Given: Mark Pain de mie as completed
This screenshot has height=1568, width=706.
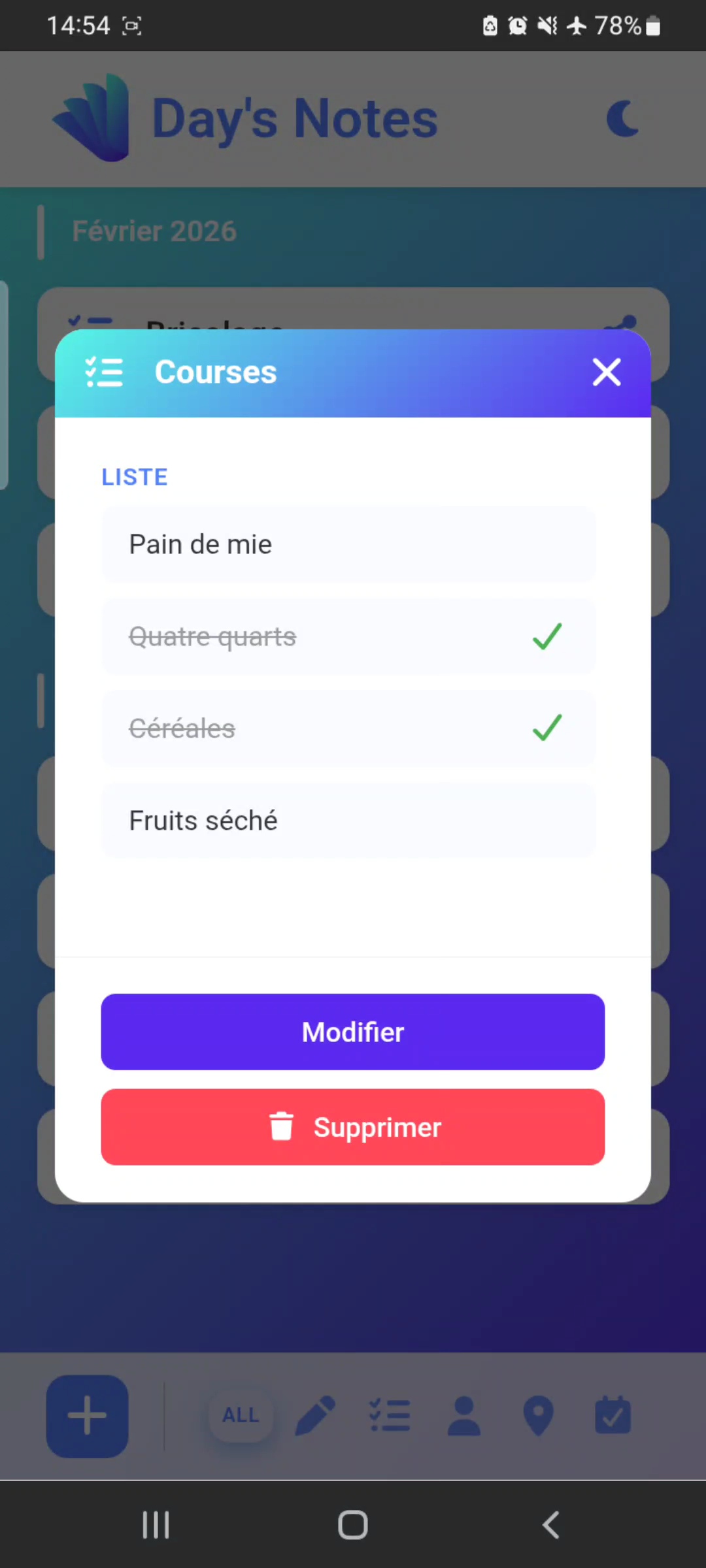Looking at the screenshot, I should click(x=348, y=544).
